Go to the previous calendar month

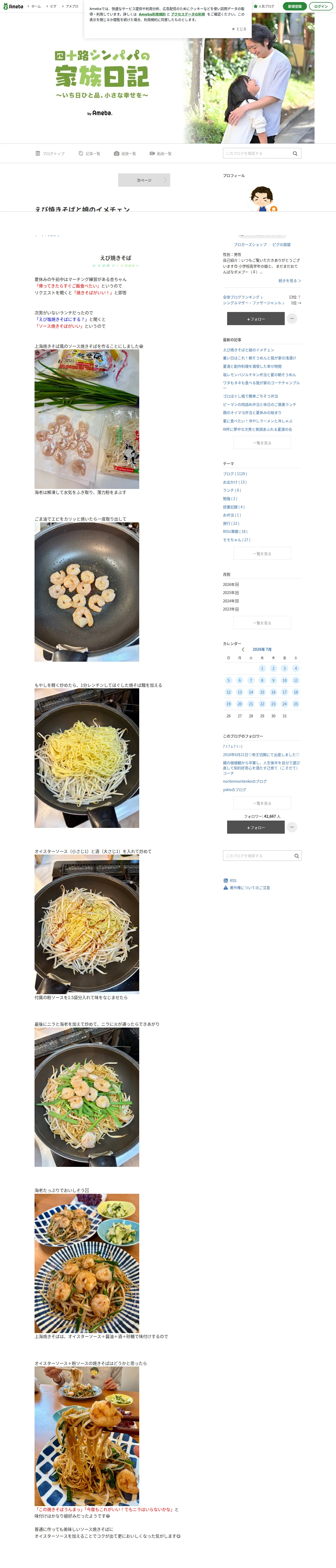[243, 649]
